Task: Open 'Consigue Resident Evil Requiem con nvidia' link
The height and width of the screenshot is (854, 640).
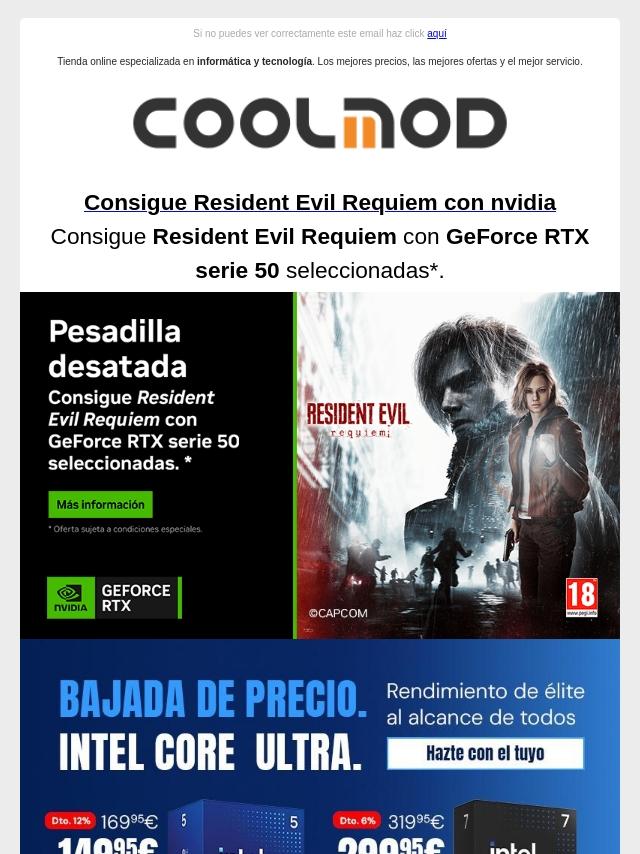Action: 320,203
